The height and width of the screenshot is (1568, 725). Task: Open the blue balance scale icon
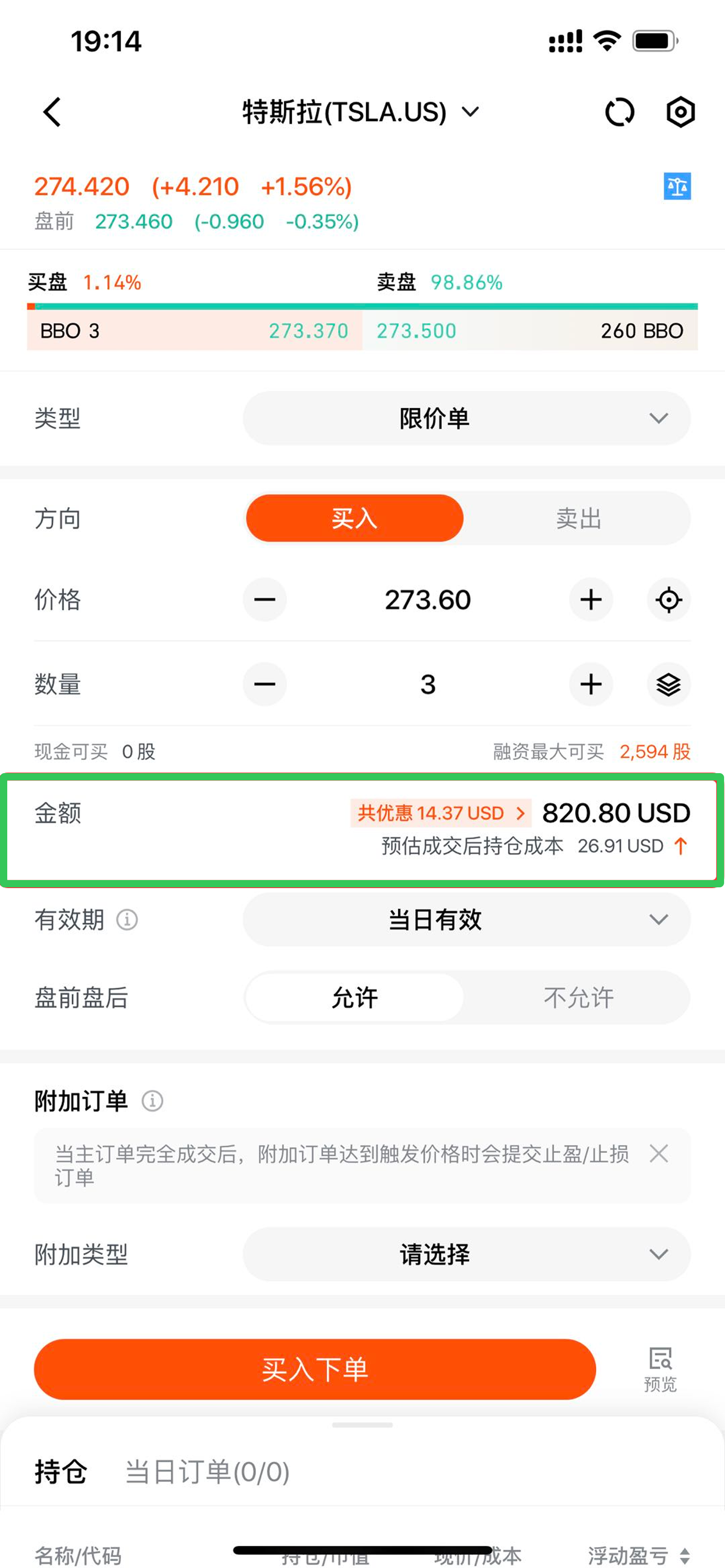coord(677,186)
